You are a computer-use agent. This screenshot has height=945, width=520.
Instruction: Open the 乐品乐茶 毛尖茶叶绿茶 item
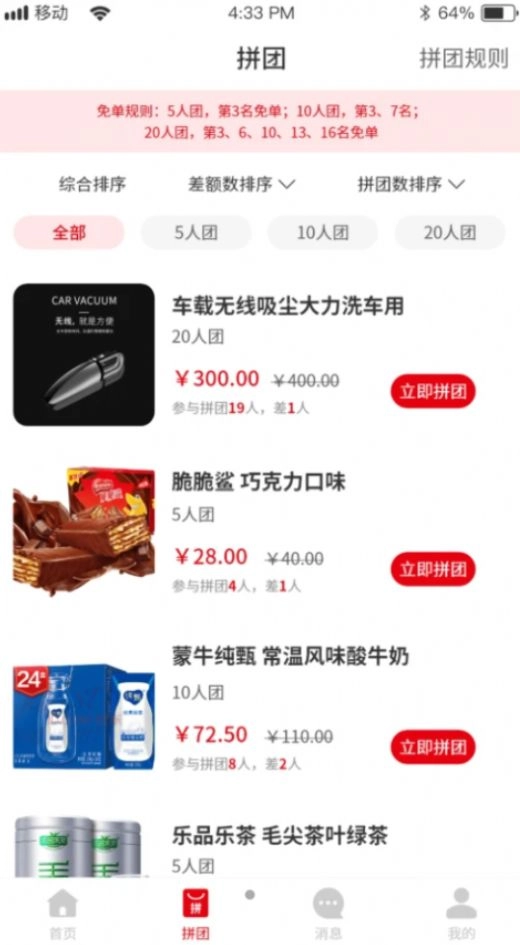point(280,837)
